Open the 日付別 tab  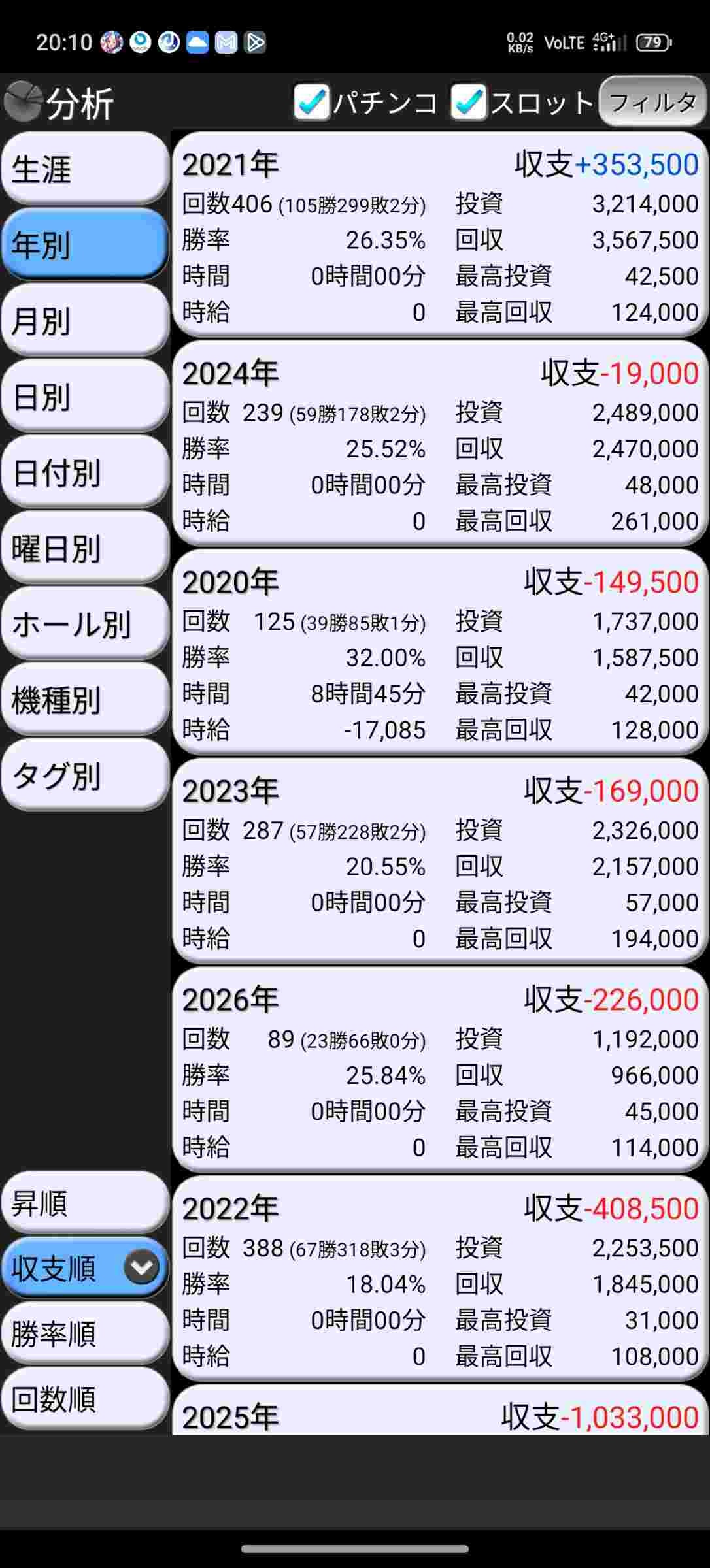85,472
